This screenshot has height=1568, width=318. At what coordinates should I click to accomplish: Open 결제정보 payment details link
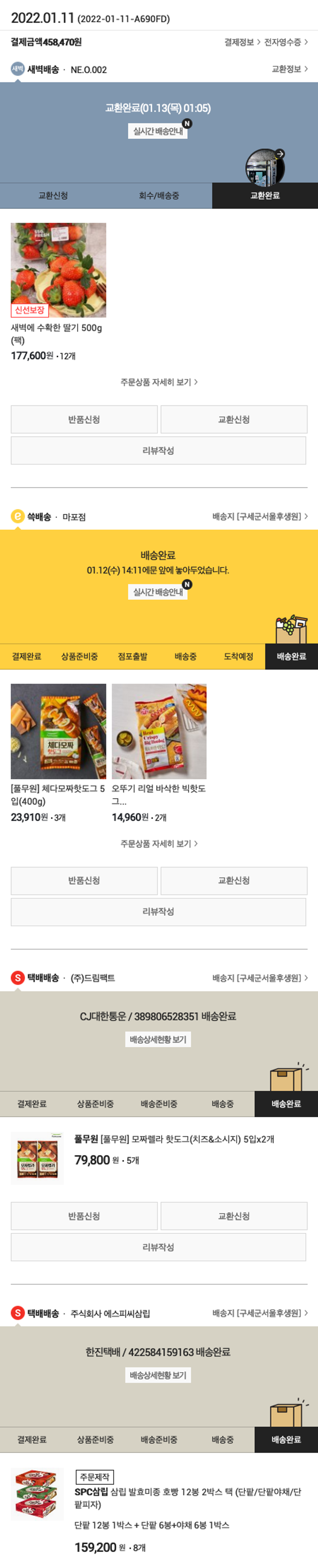tap(242, 42)
